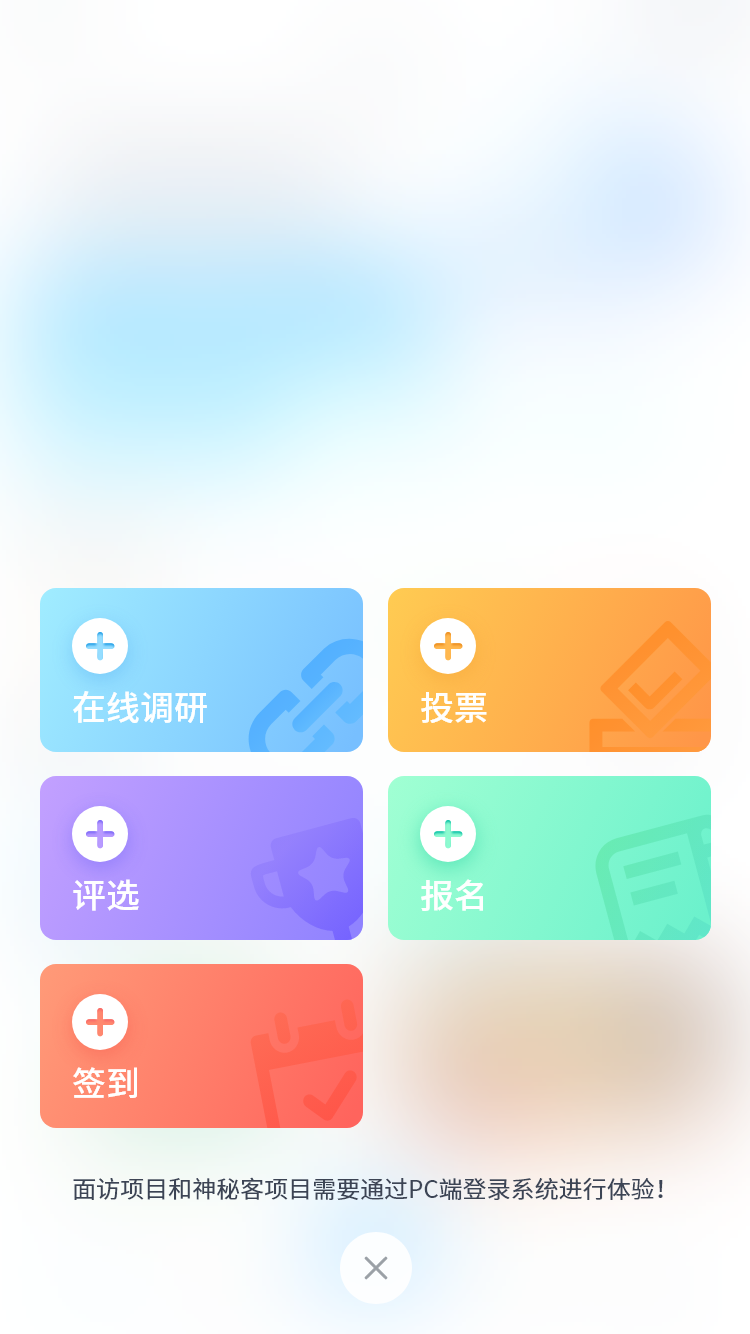The width and height of the screenshot is (750, 1334).
Task: Open the 在线调研 creation card
Action: point(201,669)
